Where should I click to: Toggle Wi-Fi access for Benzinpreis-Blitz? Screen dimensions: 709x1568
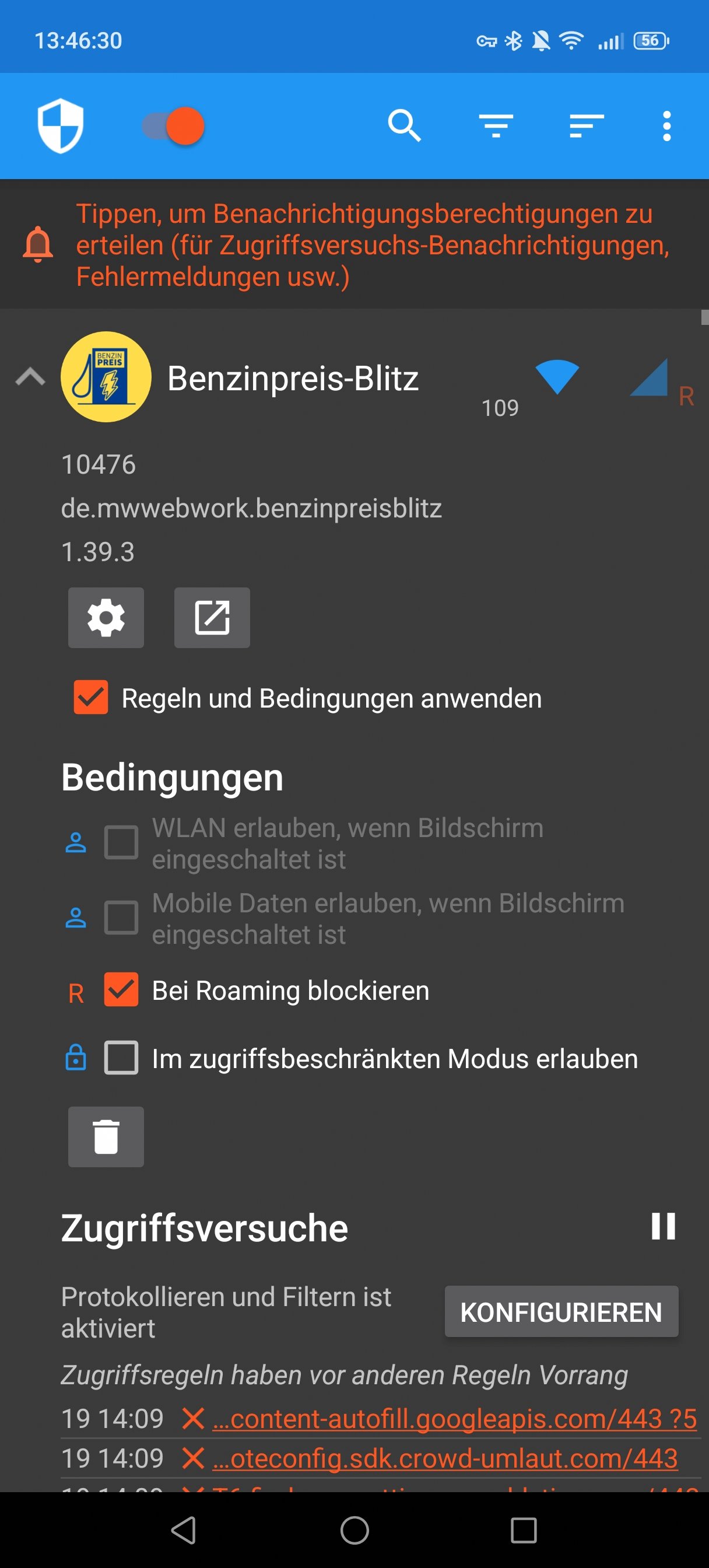tap(556, 377)
